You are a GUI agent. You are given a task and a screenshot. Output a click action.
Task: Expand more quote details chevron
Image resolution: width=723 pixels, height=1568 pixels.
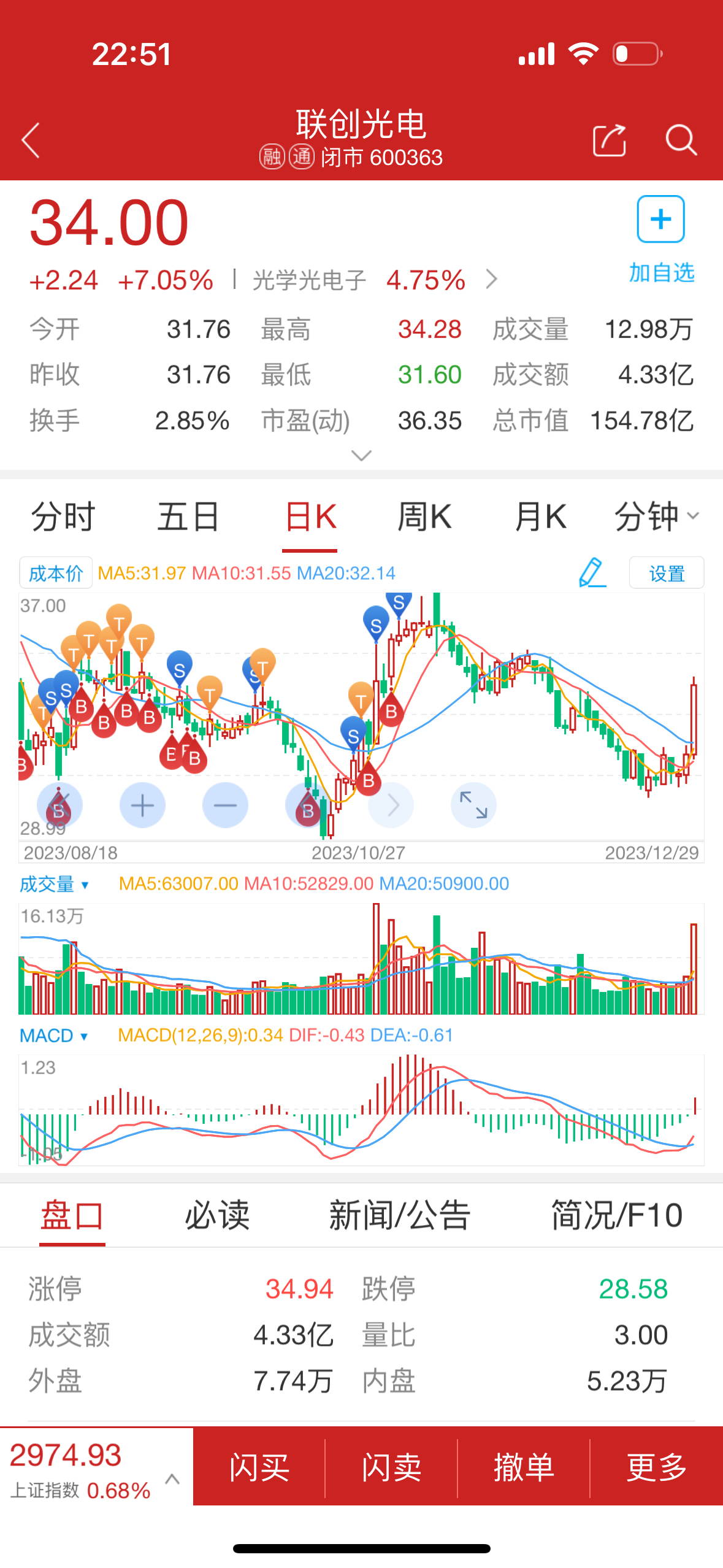361,455
